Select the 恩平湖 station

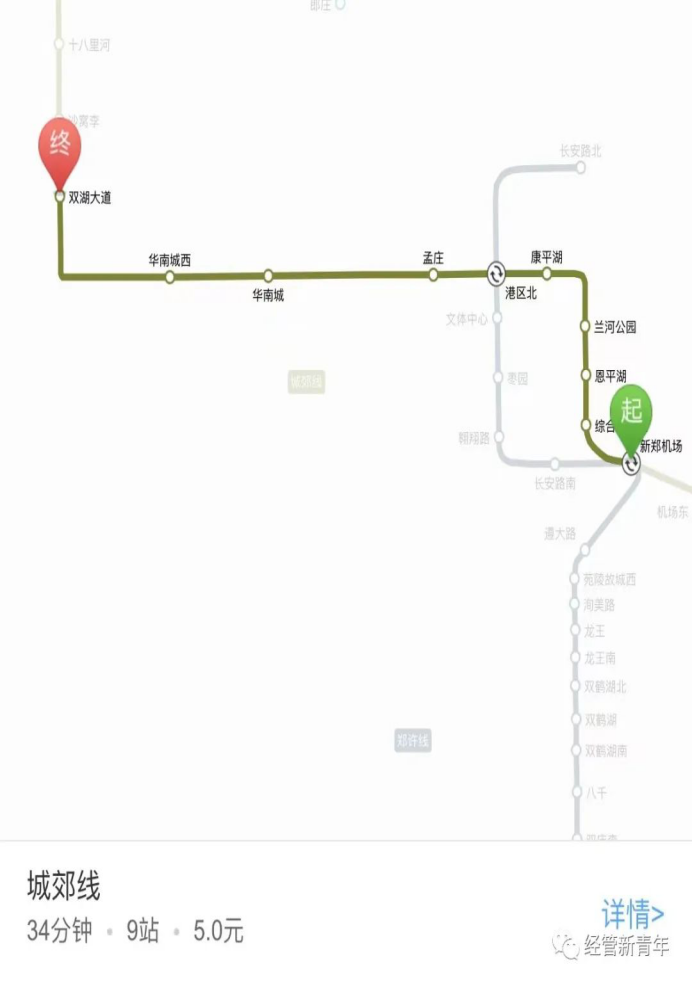[586, 375]
